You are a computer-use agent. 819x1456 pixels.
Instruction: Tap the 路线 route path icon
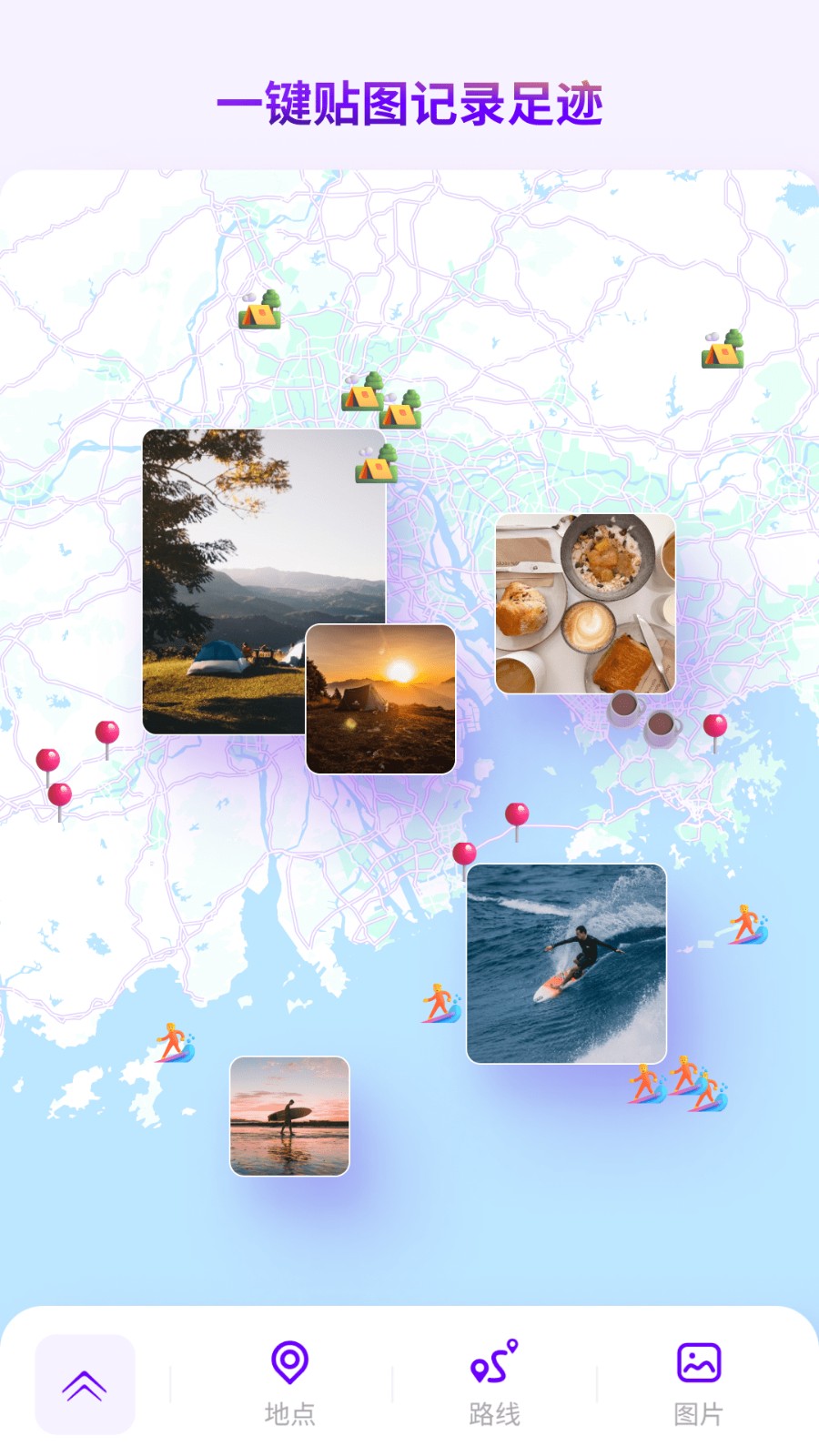pos(493,1362)
